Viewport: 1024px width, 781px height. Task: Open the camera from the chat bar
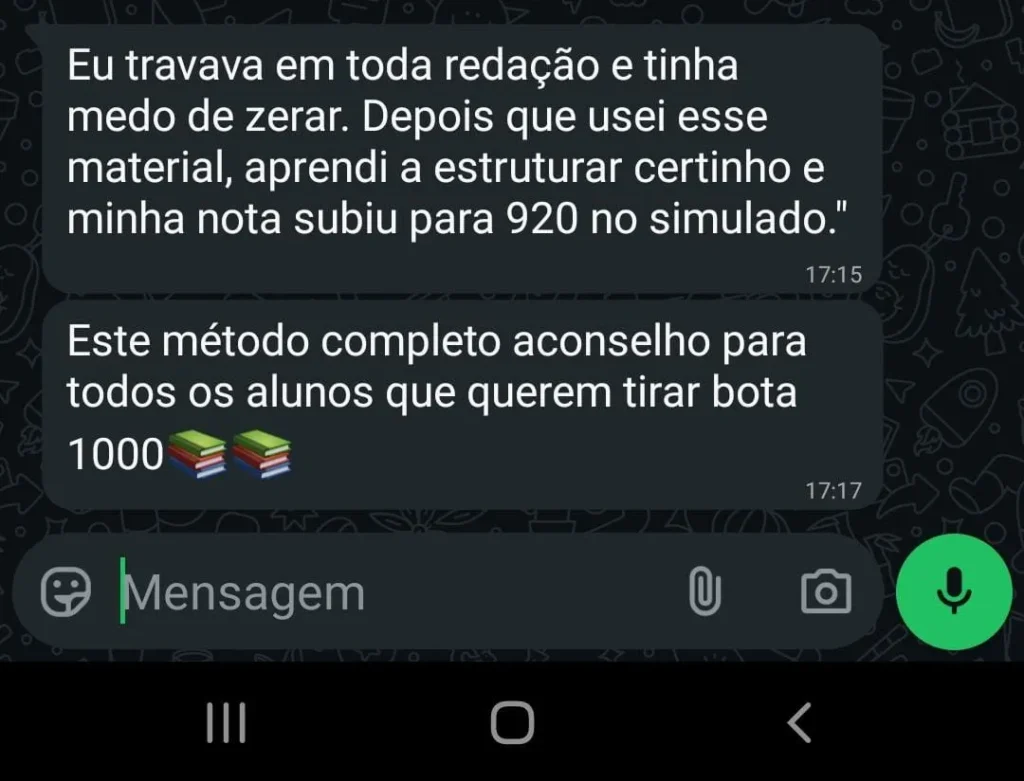[x=826, y=592]
